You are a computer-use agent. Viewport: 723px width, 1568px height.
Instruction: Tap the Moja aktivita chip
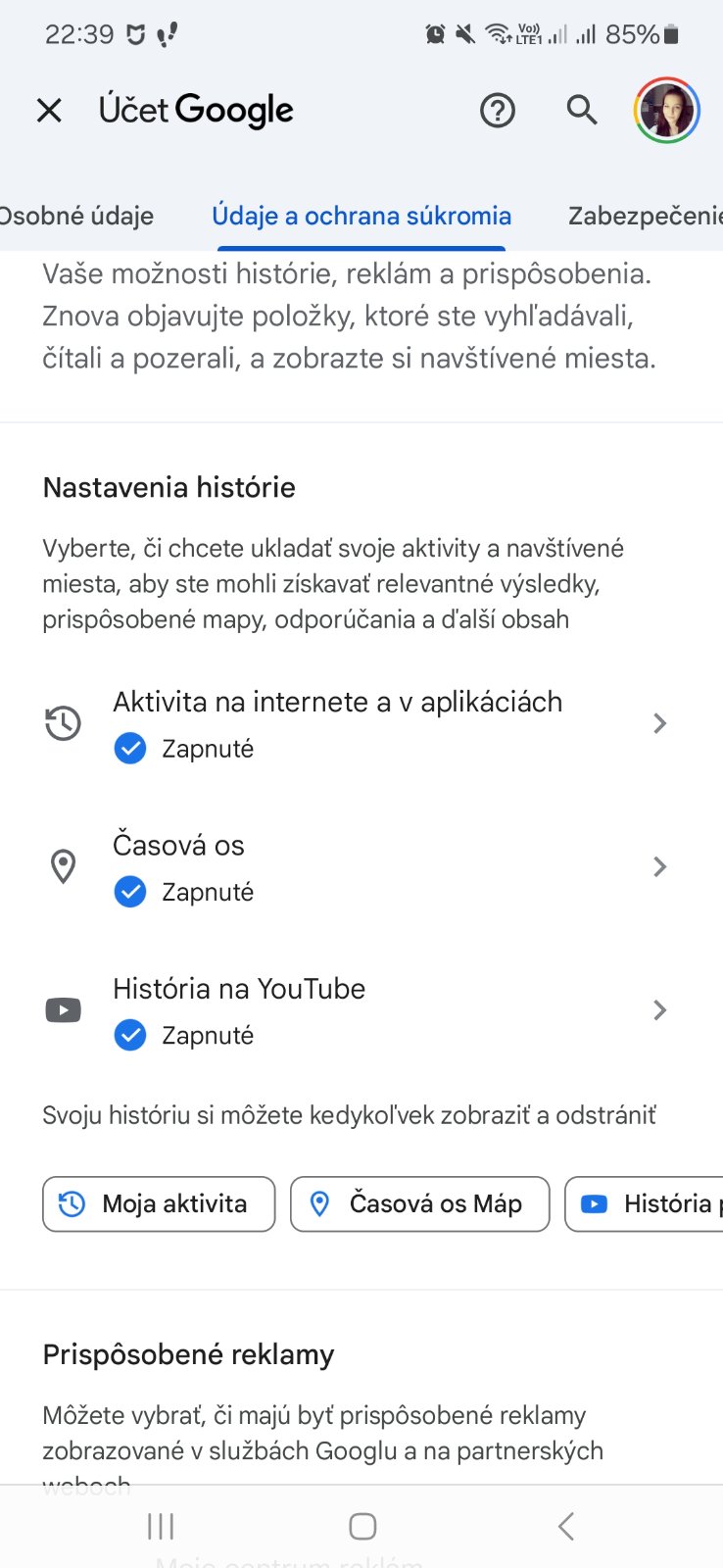click(x=159, y=1203)
